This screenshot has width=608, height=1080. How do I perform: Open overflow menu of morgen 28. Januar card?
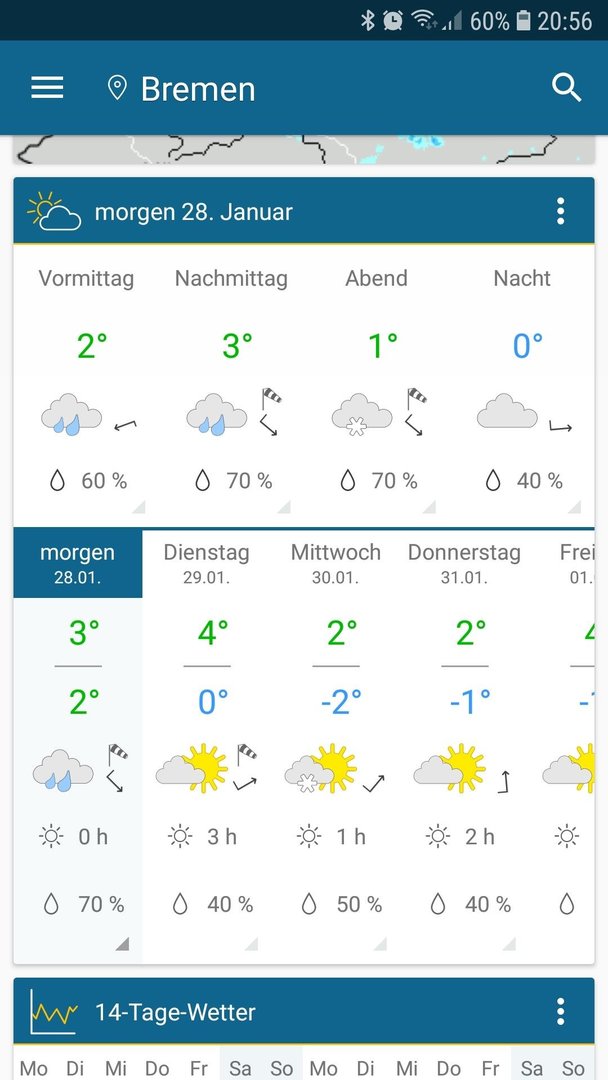tap(560, 211)
